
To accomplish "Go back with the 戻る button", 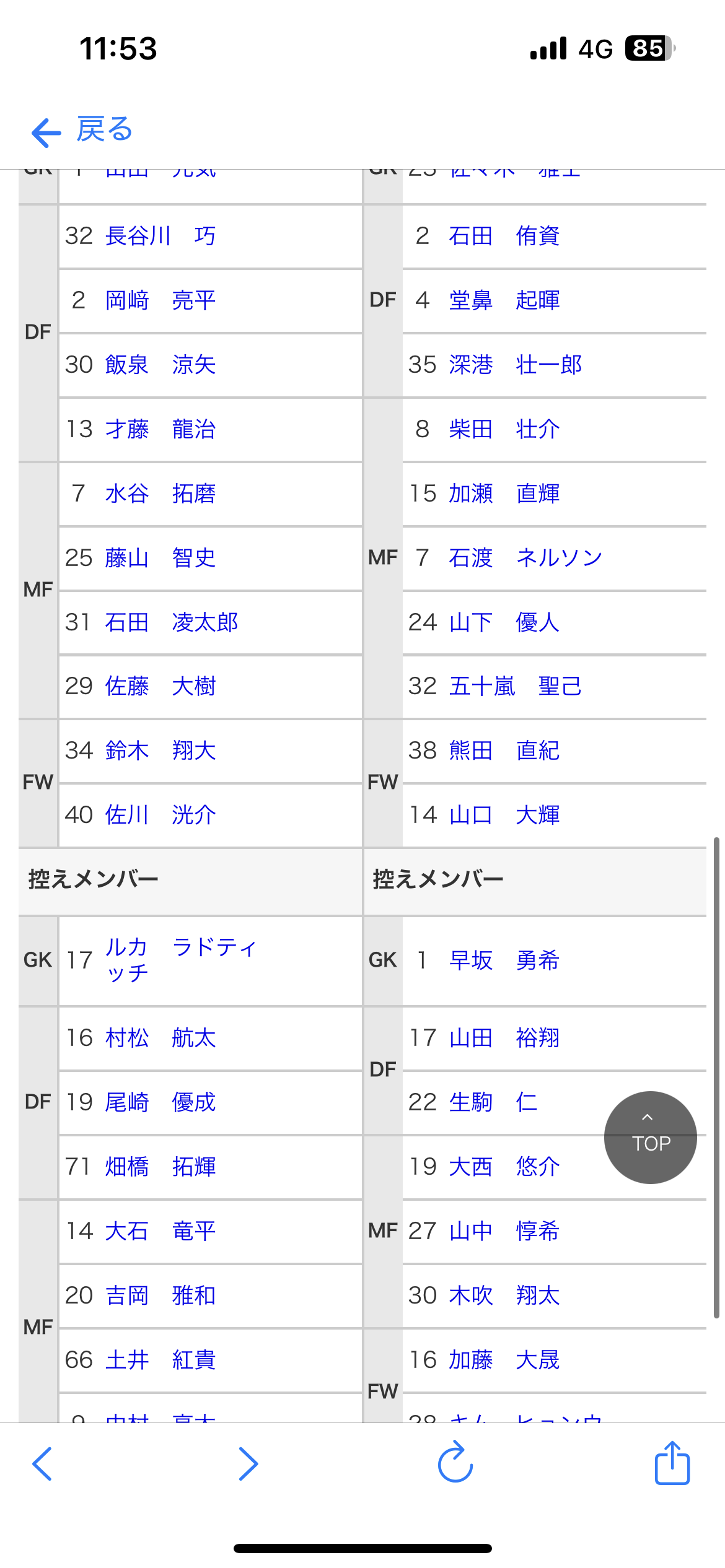I will coord(83,131).
